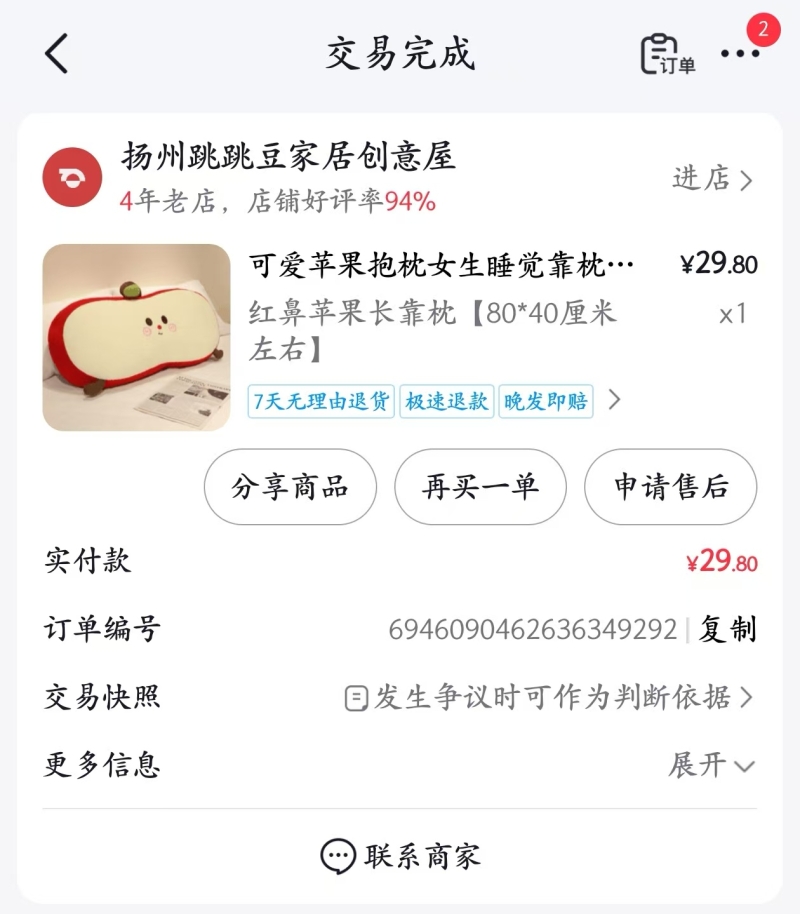Copy the order number with 复制

click(x=727, y=630)
